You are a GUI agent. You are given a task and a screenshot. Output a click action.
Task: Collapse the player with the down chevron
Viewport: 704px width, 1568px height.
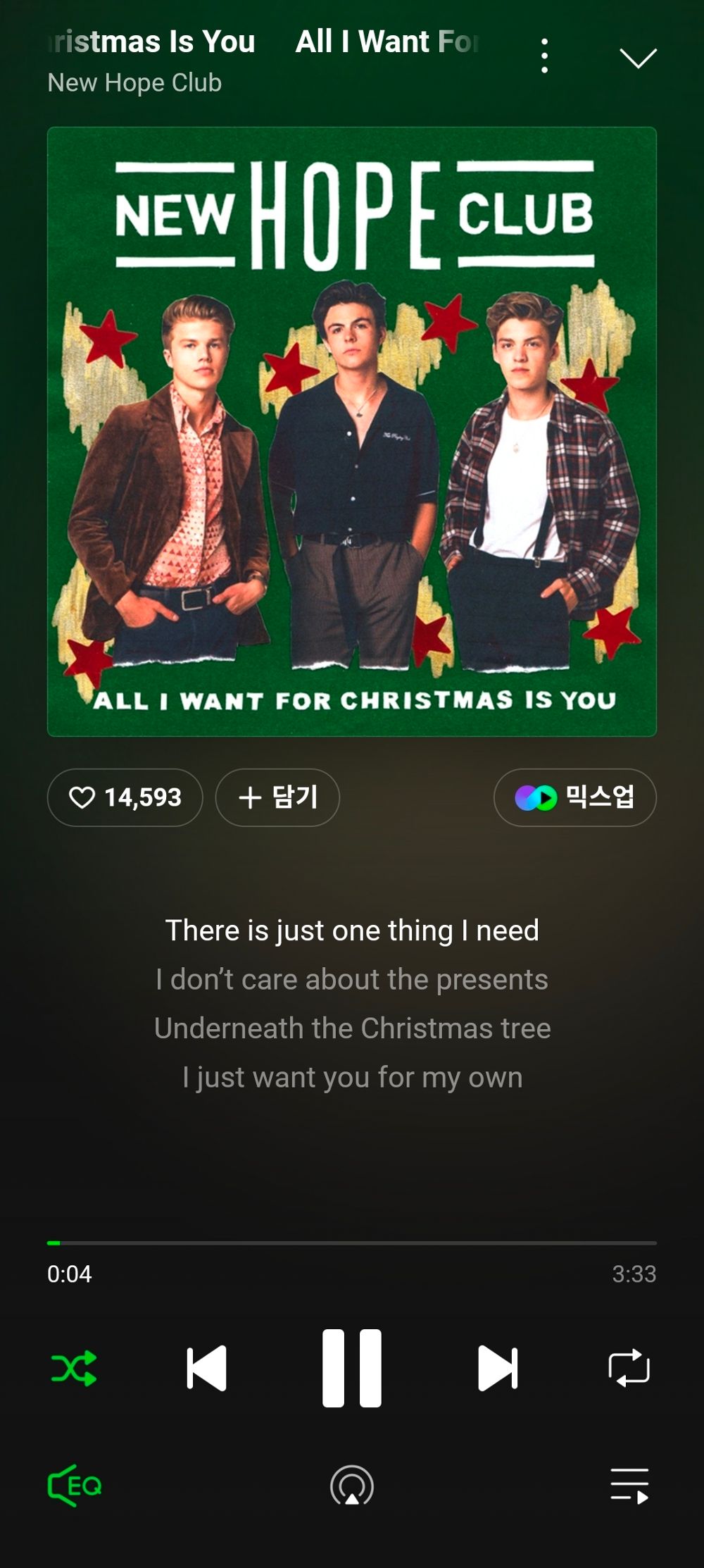coord(638,58)
